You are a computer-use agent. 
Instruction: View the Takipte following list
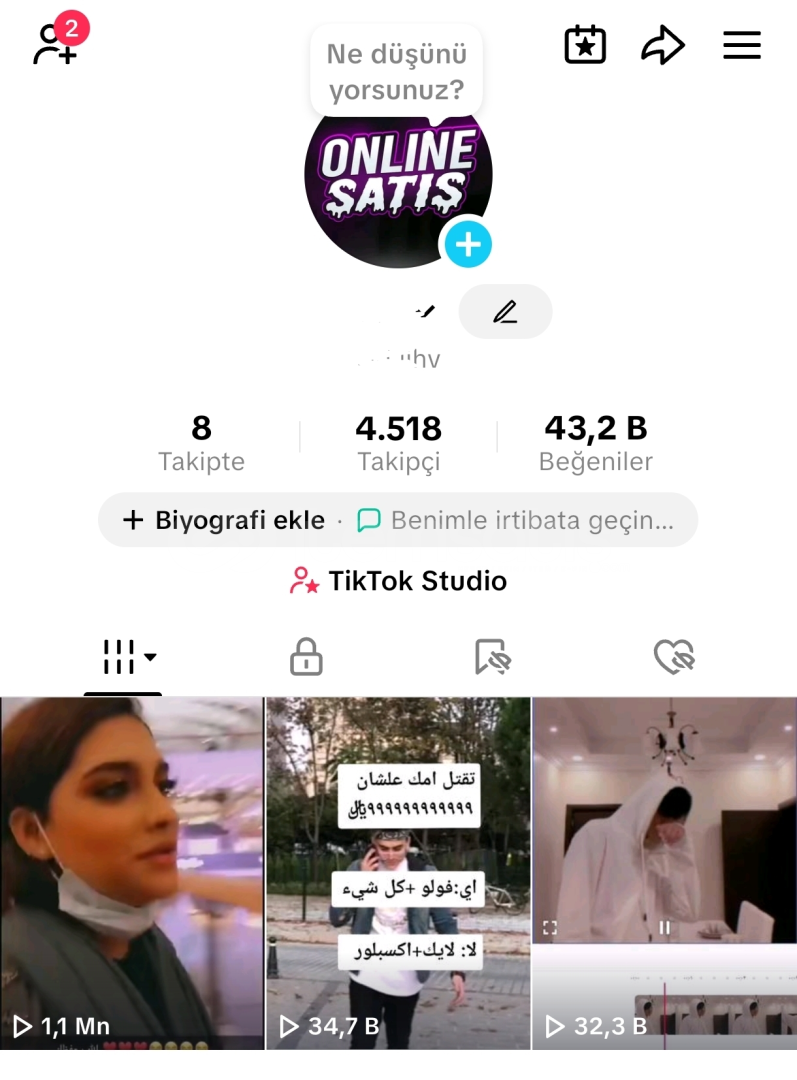[x=201, y=444]
